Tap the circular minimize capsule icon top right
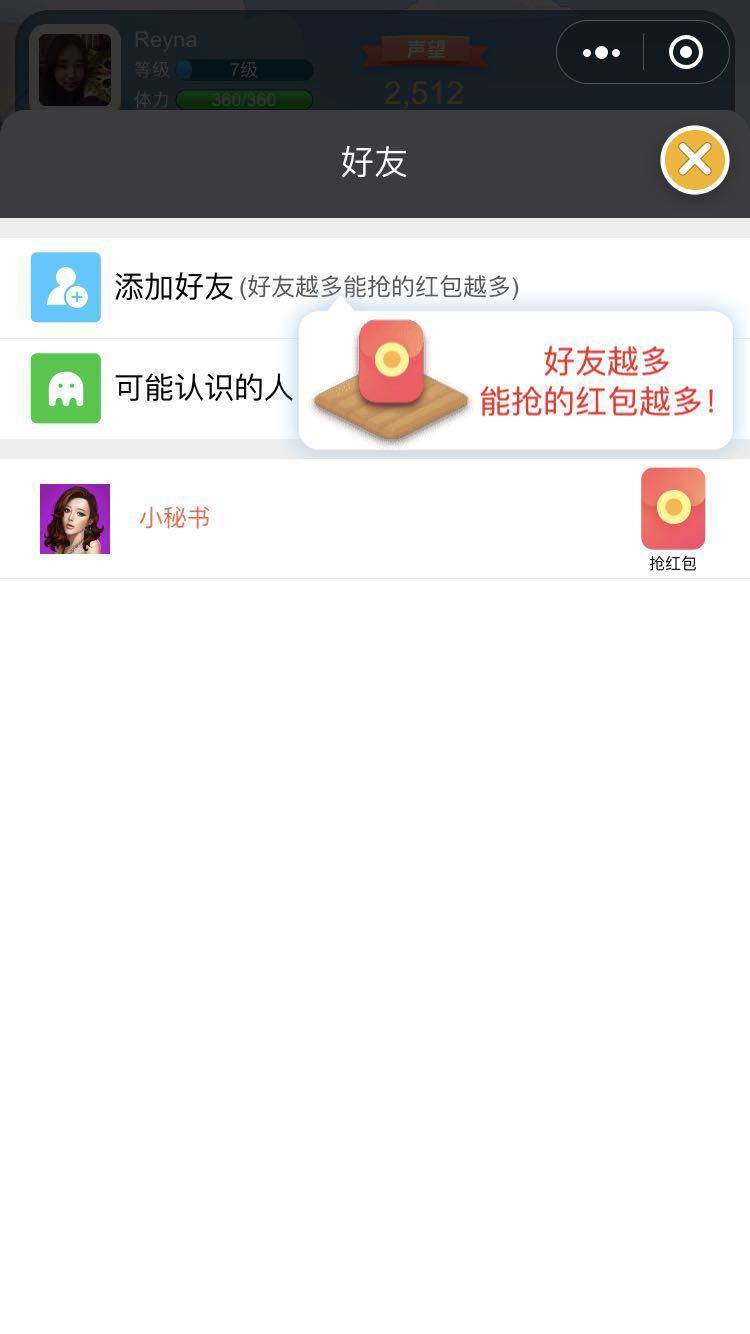This screenshot has height=1334, width=750. [685, 51]
